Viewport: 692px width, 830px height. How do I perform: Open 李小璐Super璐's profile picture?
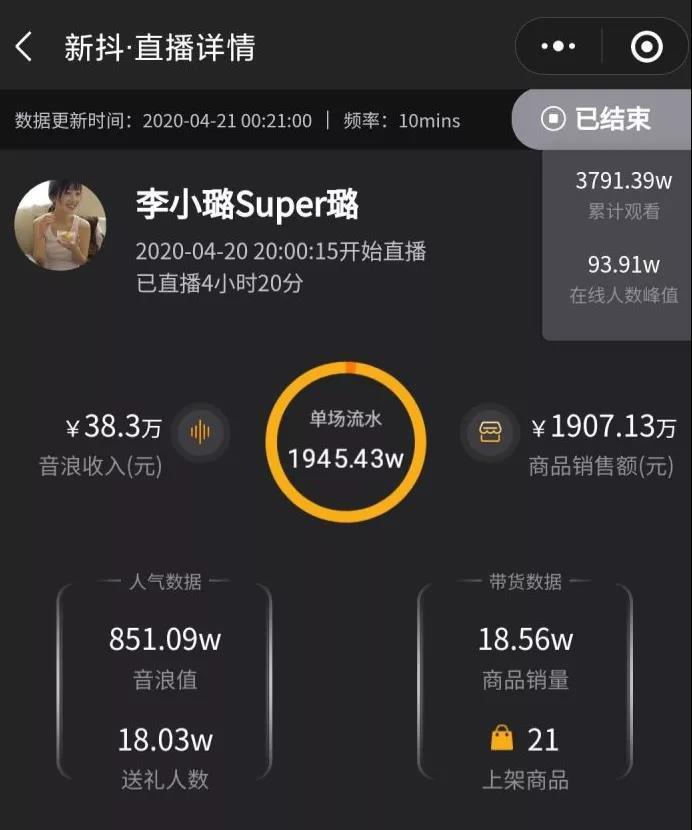coord(60,226)
